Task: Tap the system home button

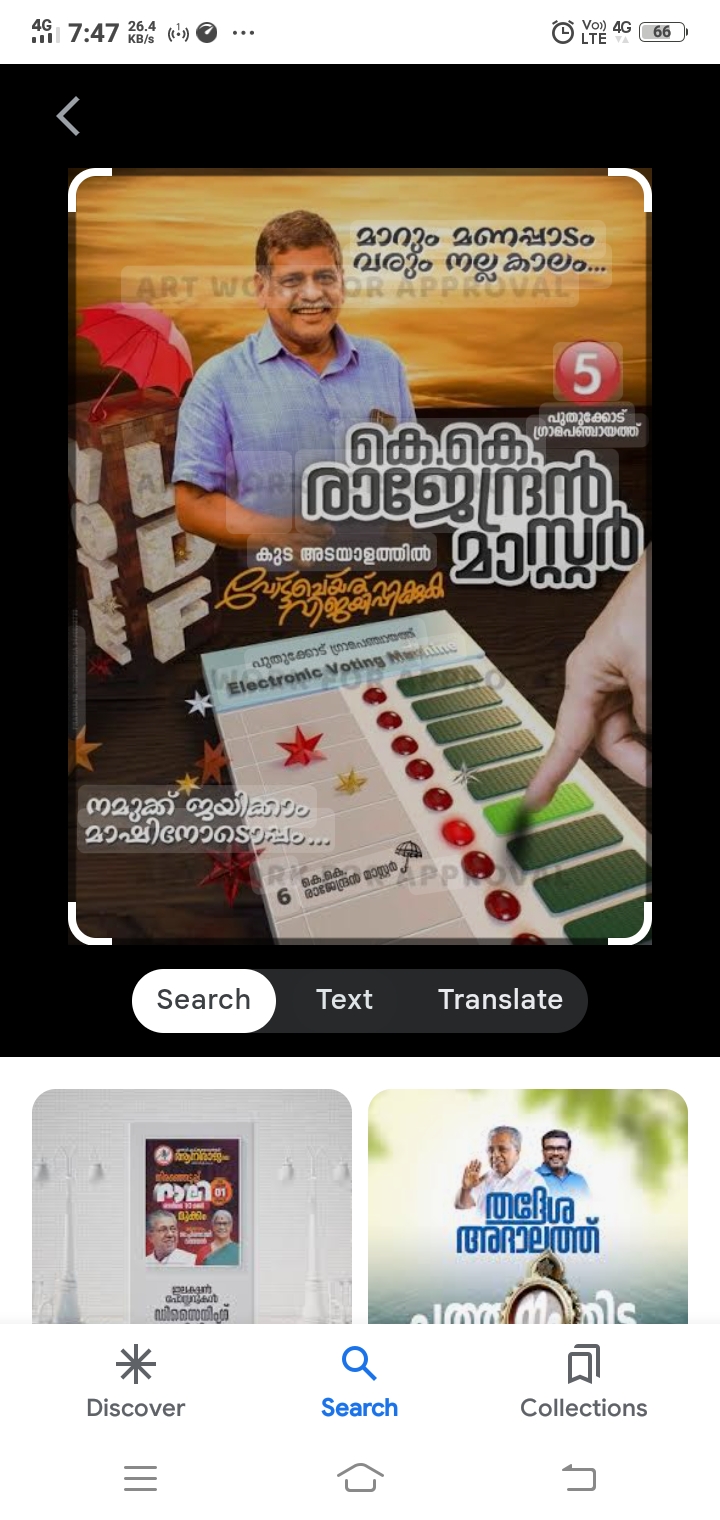Action: 360,1477
